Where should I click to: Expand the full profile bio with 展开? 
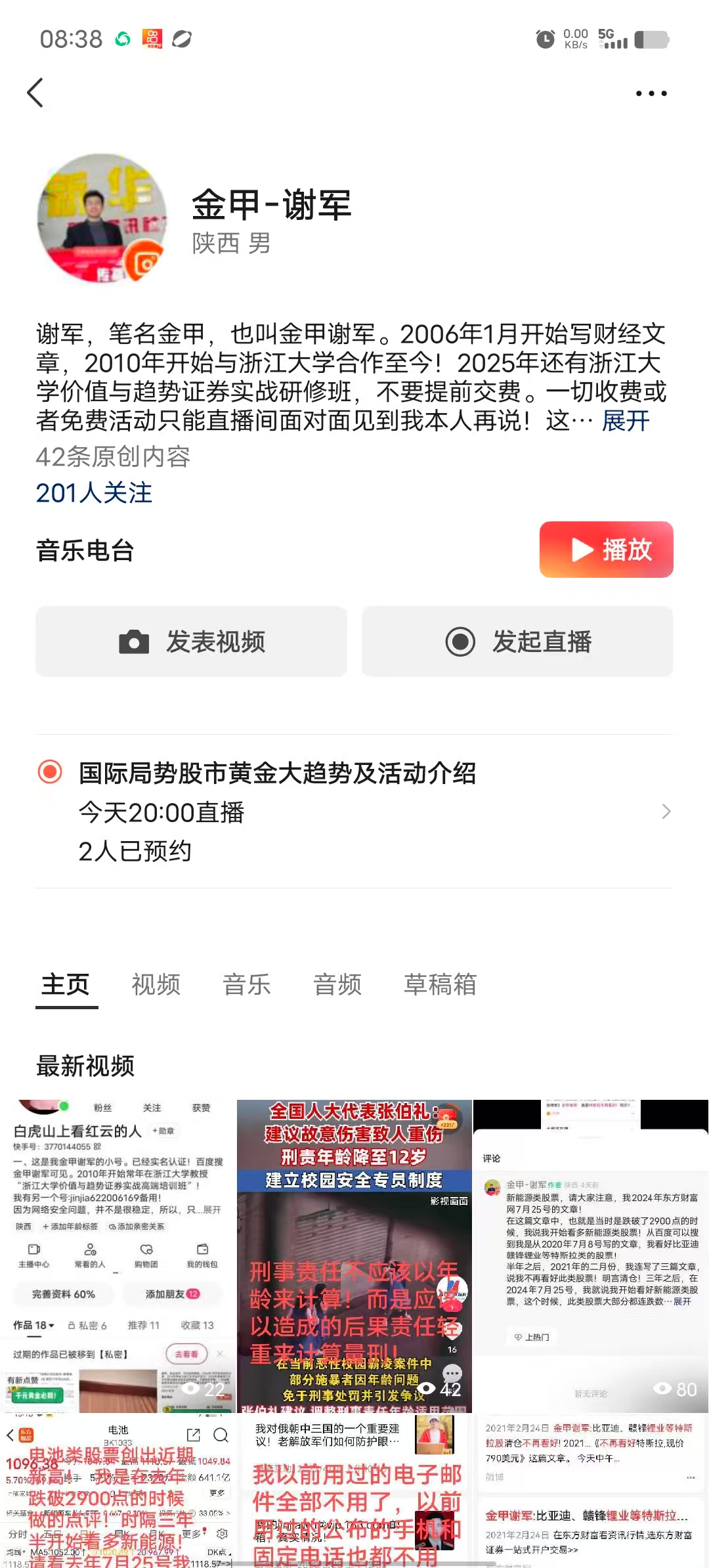coord(626,421)
